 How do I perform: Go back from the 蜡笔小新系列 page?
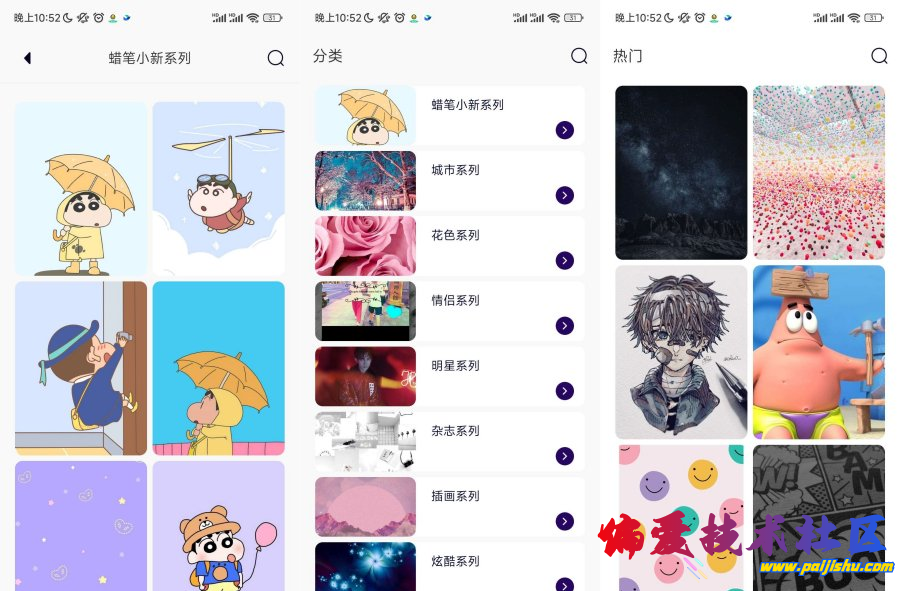[27, 58]
